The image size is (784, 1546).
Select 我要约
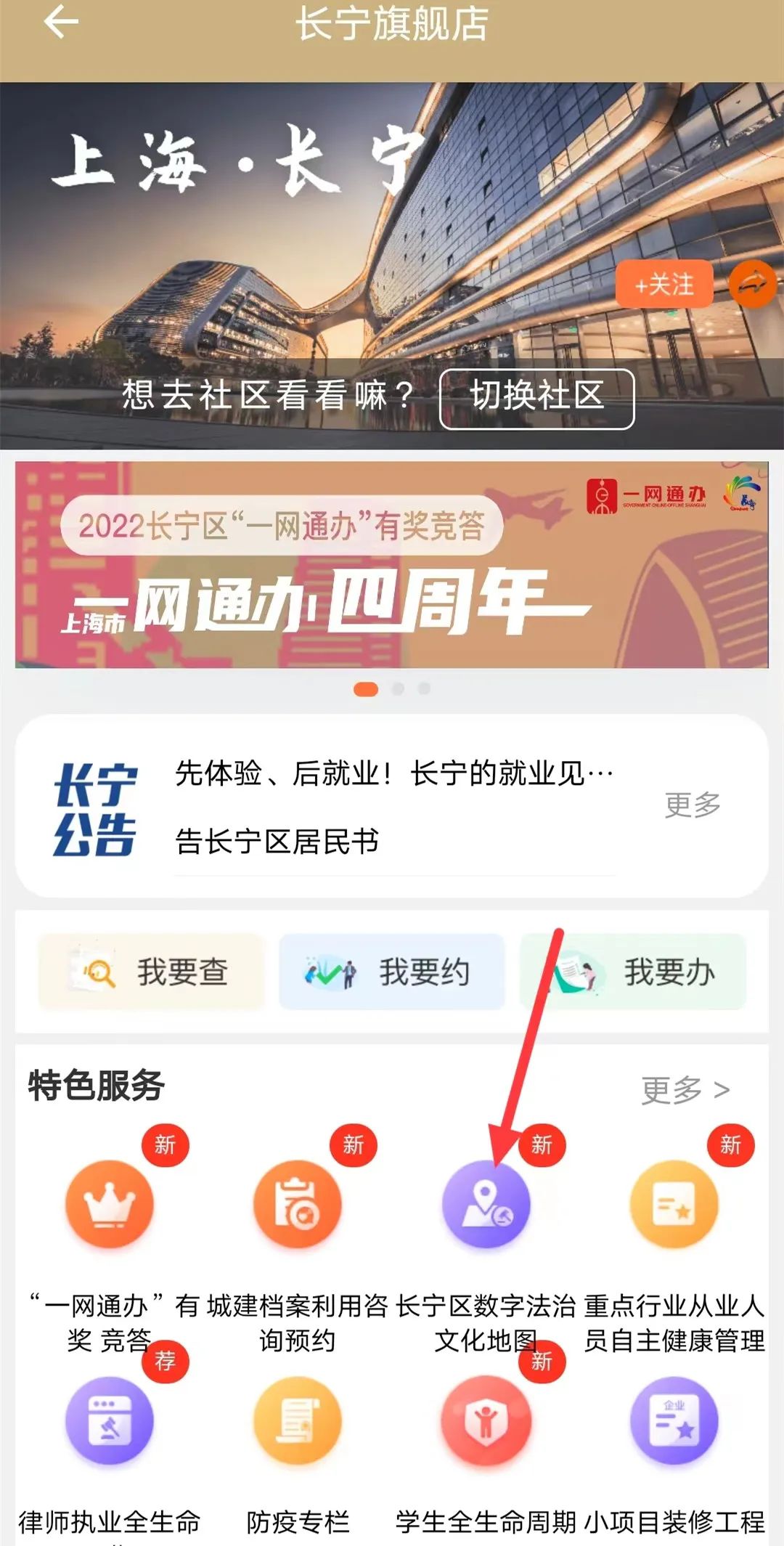(391, 972)
